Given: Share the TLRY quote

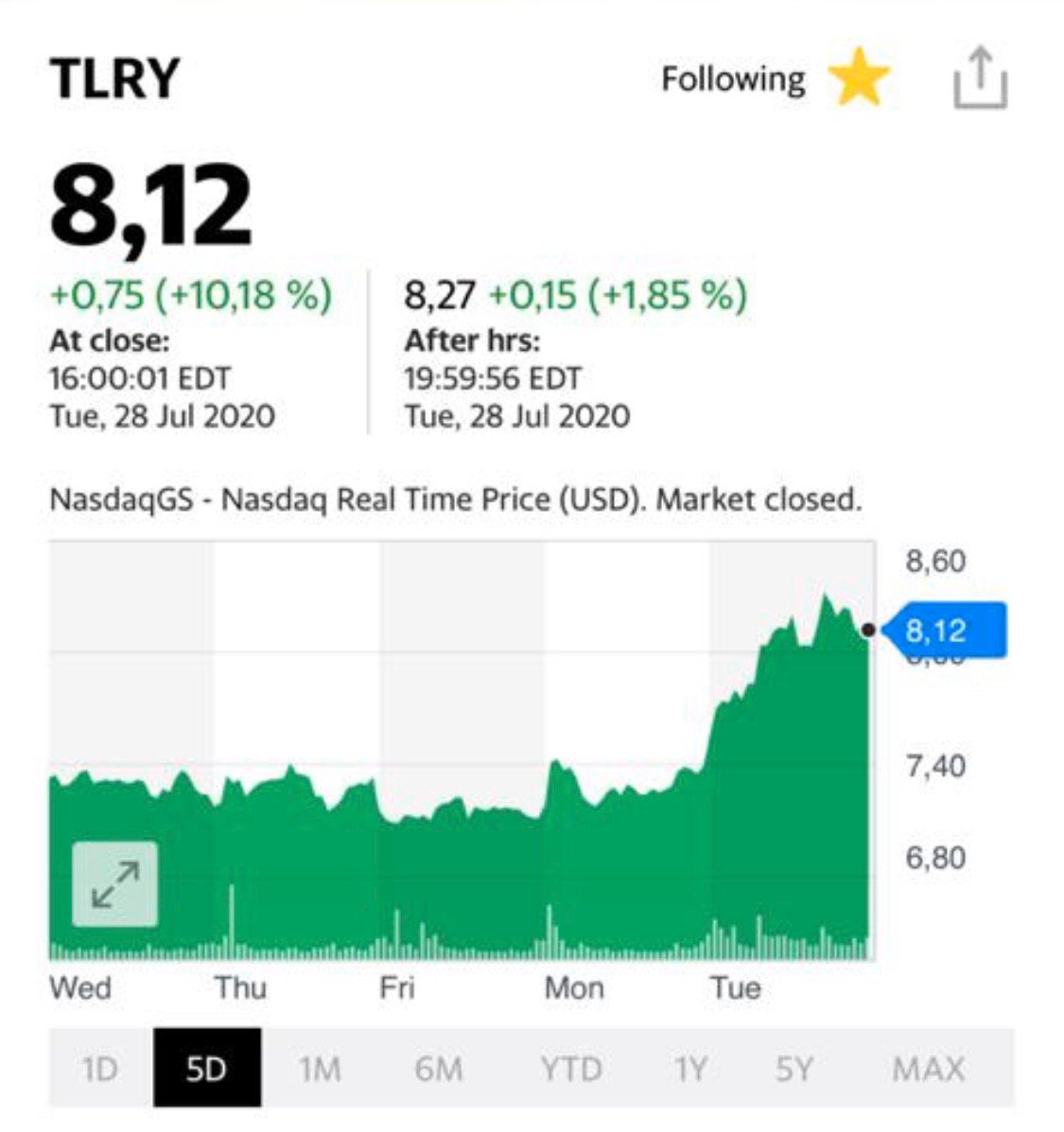Looking at the screenshot, I should point(980,80).
